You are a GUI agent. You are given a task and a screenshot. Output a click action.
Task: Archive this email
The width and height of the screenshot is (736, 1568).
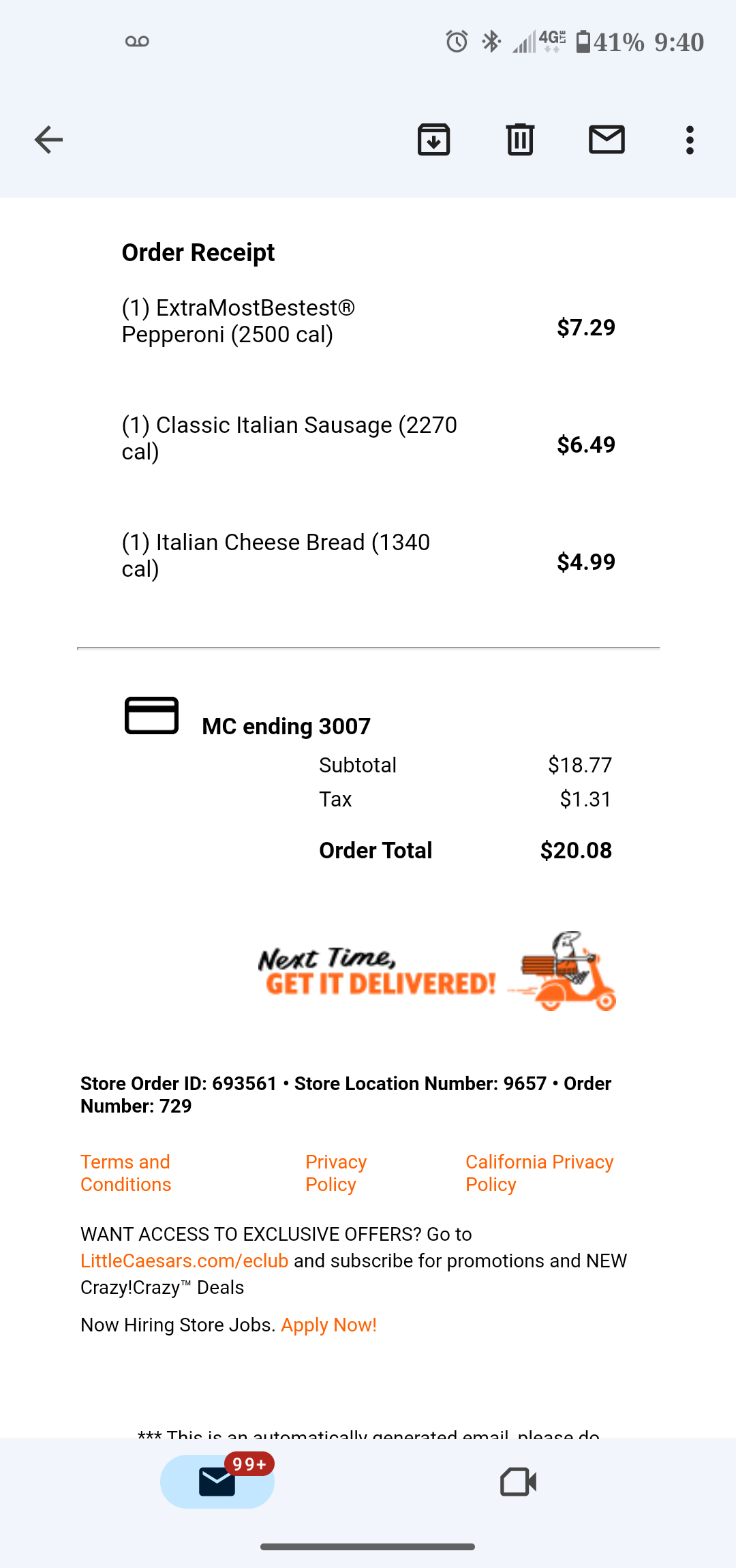(x=433, y=140)
